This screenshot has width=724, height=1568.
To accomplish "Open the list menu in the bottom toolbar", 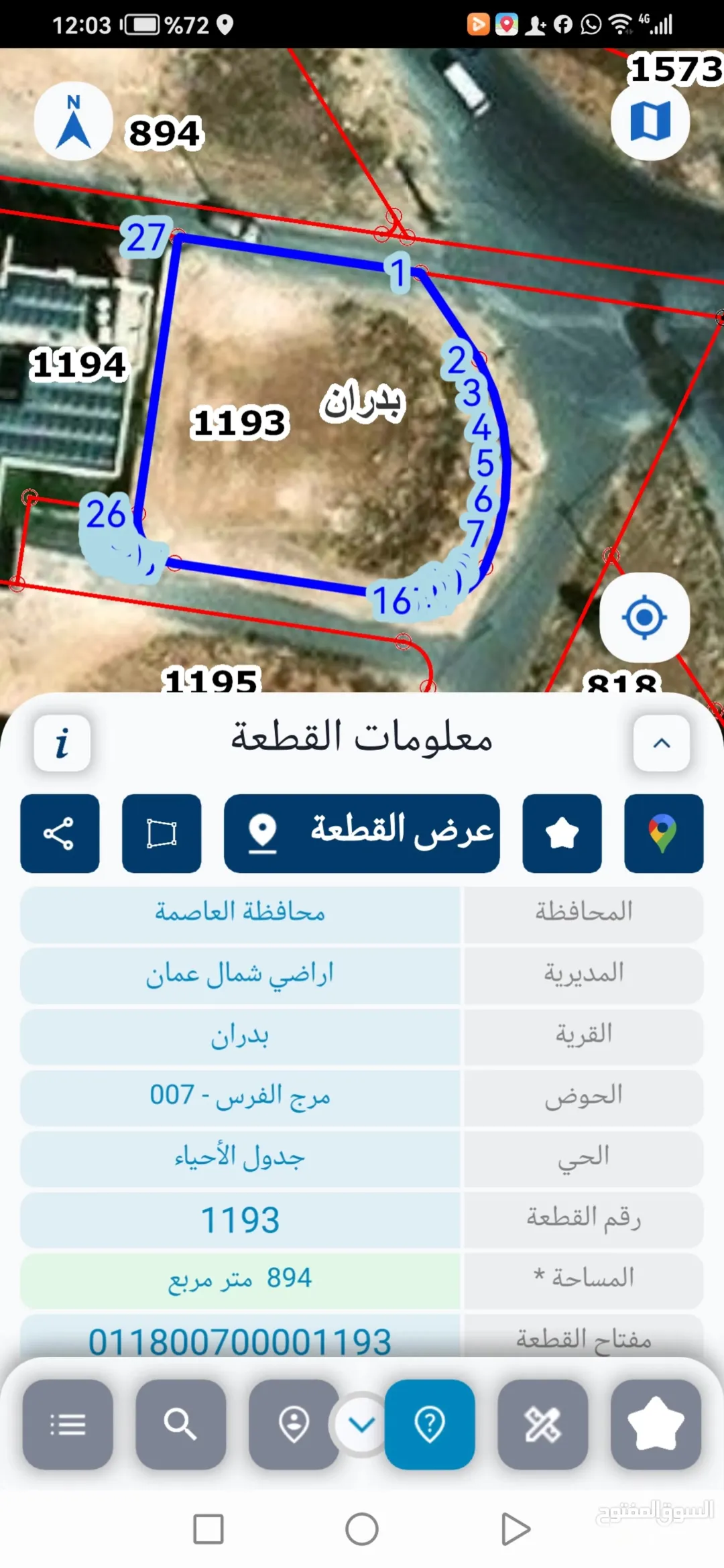I will (68, 1424).
